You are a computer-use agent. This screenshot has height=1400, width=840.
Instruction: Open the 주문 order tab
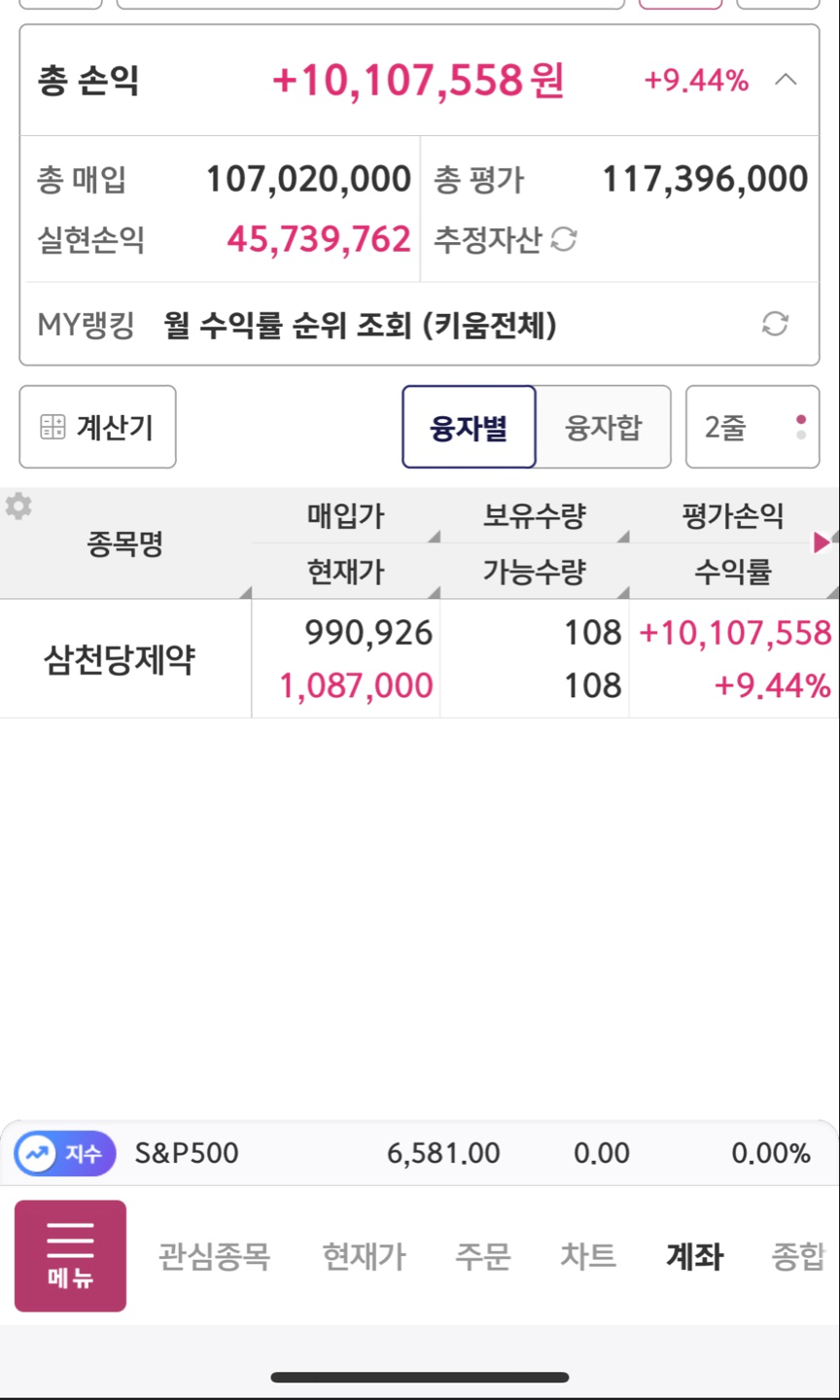click(483, 1256)
